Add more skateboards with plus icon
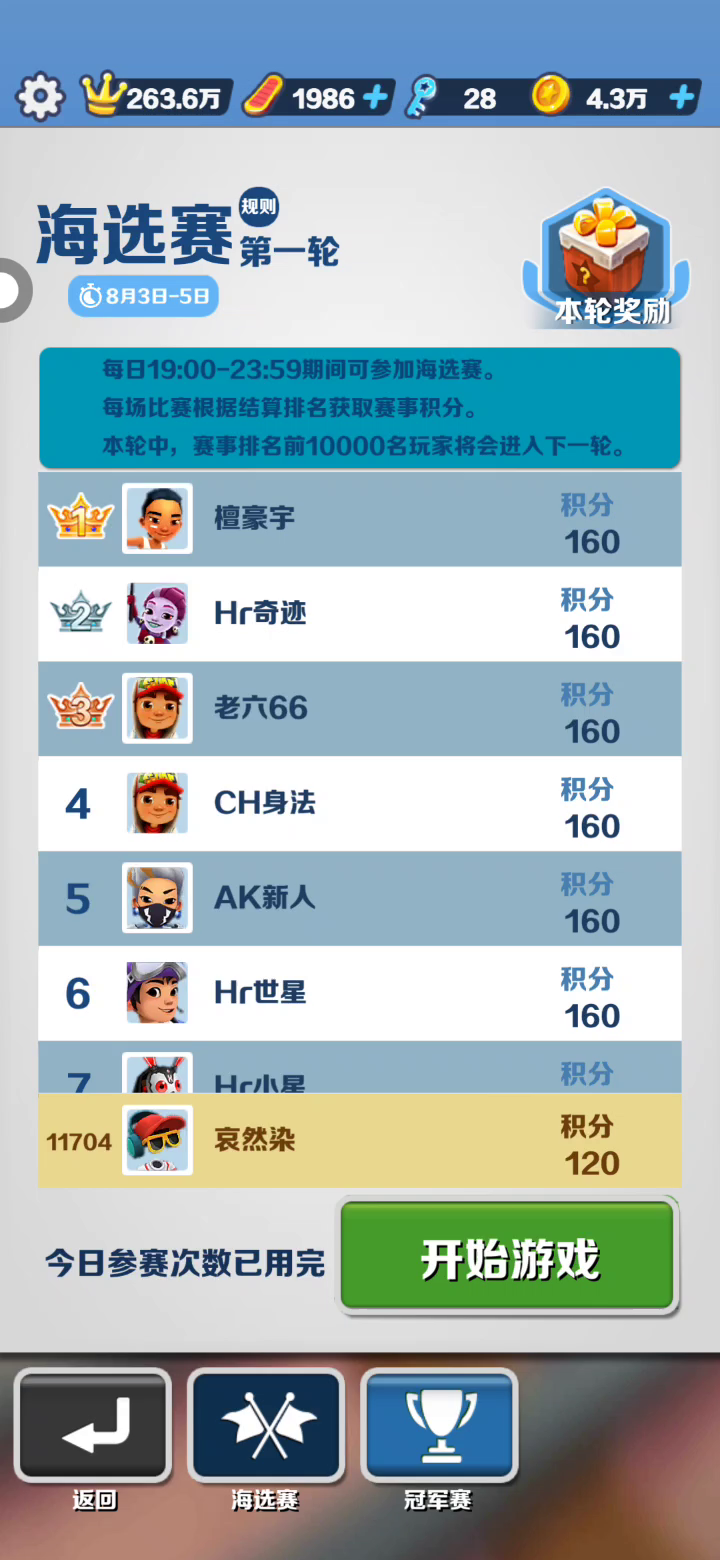720x1560 pixels. point(375,97)
